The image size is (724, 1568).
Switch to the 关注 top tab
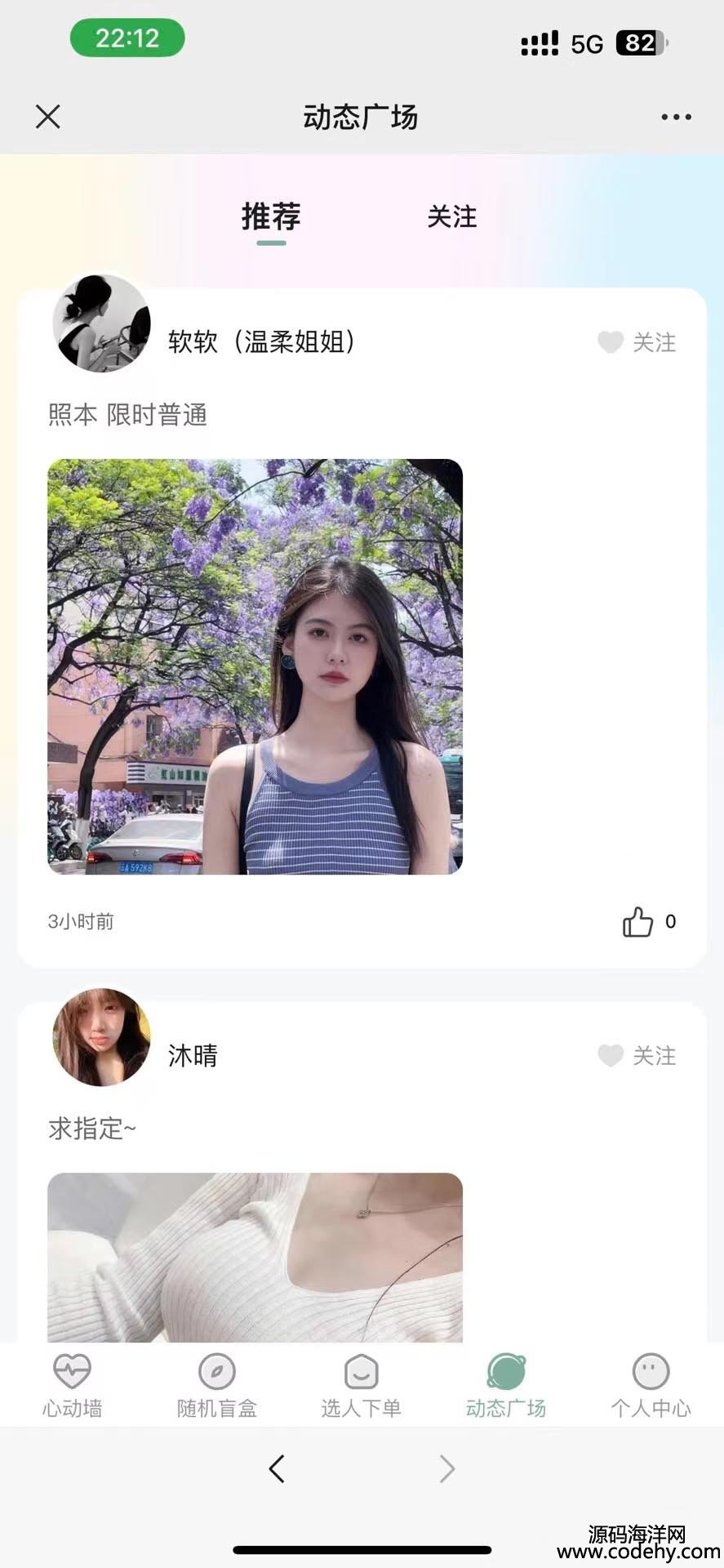(451, 217)
